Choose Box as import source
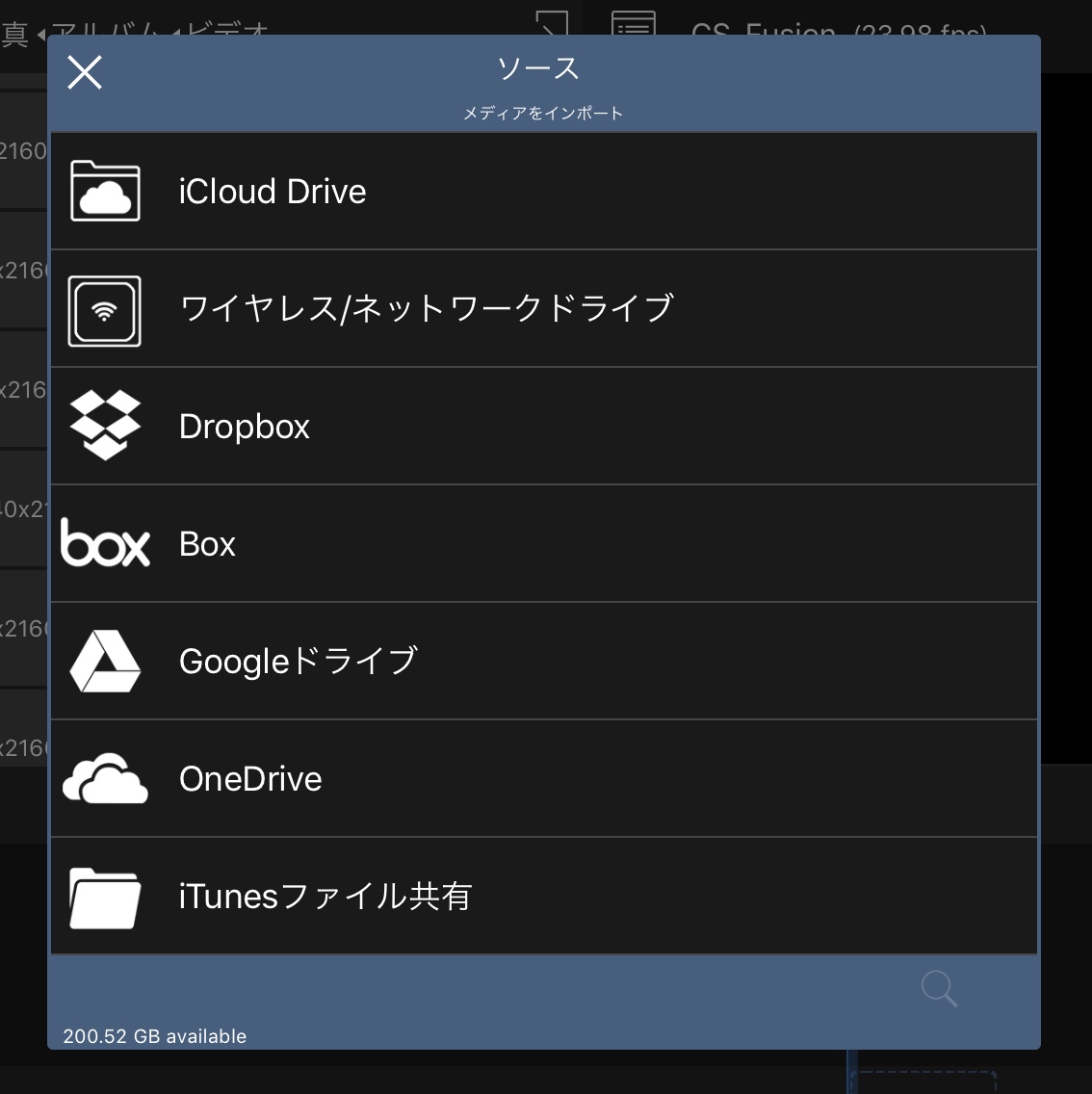The width and height of the screenshot is (1092, 1094). coord(543,544)
